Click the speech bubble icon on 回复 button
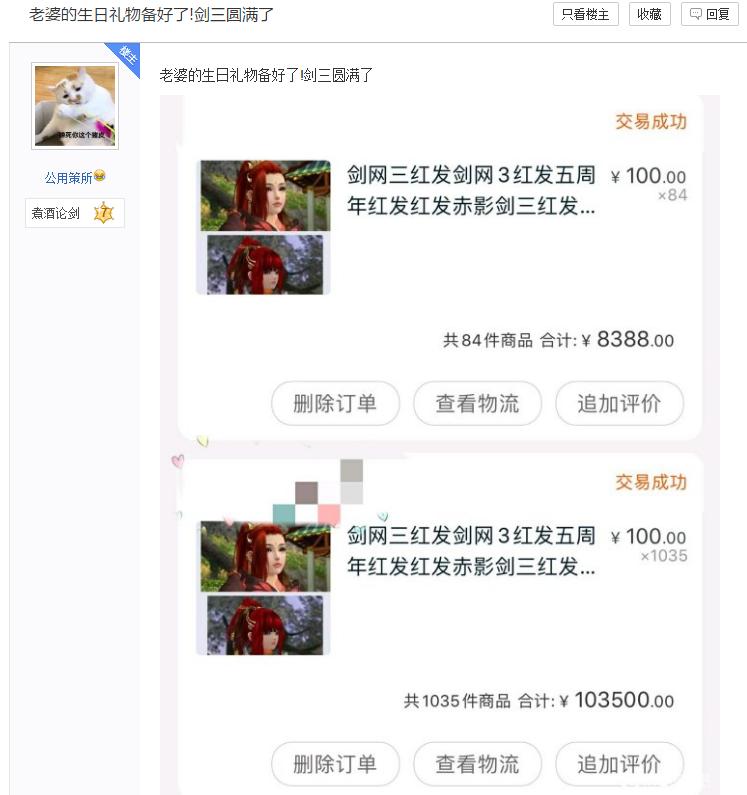This screenshot has height=795, width=747. coord(694,14)
